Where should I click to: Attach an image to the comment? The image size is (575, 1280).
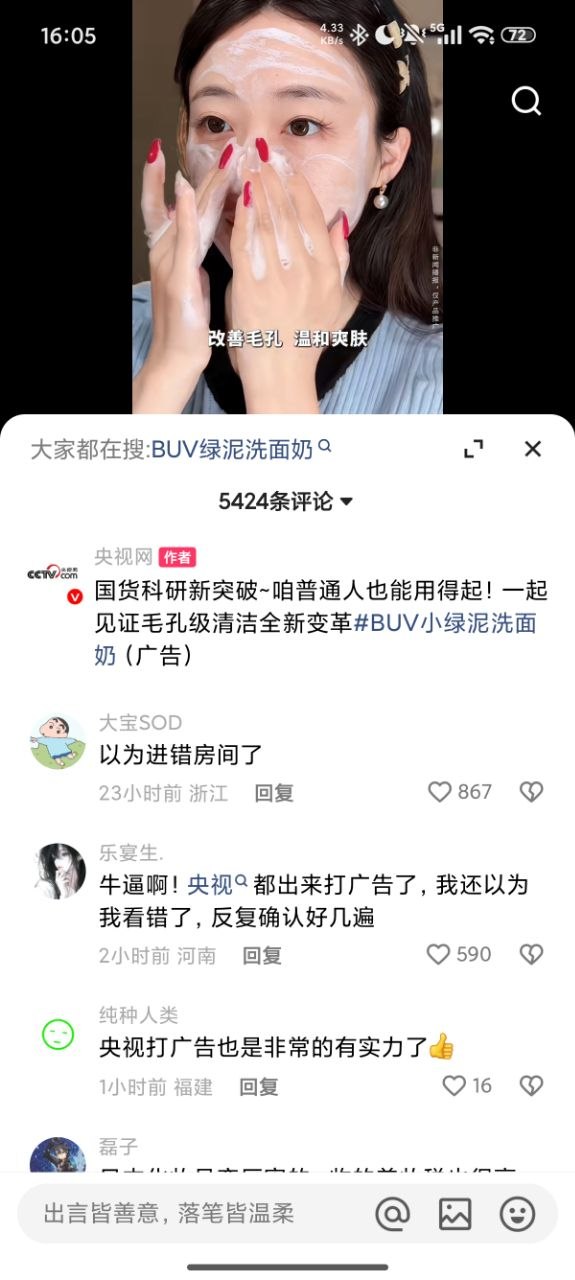tap(455, 1214)
